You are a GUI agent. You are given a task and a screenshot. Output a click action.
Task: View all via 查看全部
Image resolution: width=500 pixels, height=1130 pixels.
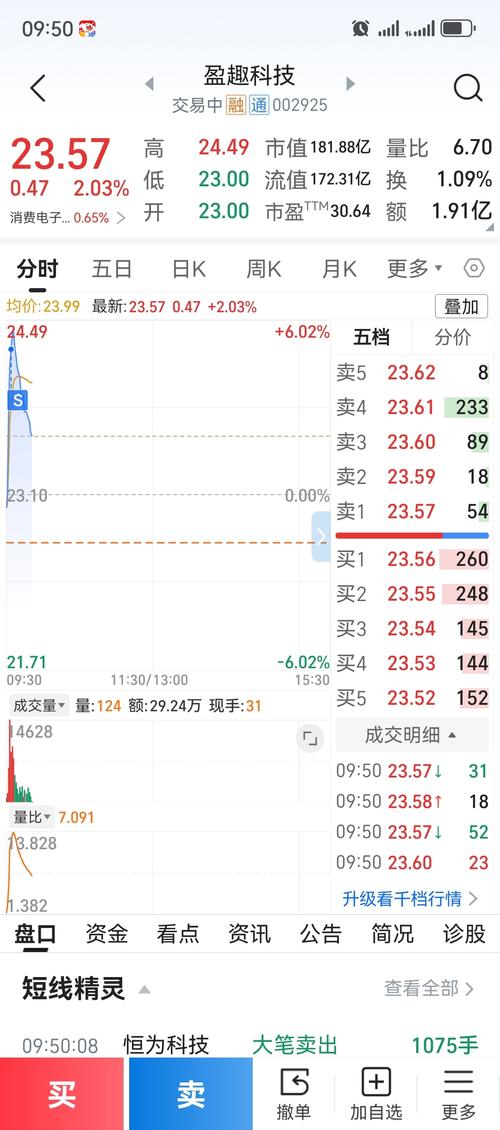[x=429, y=988]
